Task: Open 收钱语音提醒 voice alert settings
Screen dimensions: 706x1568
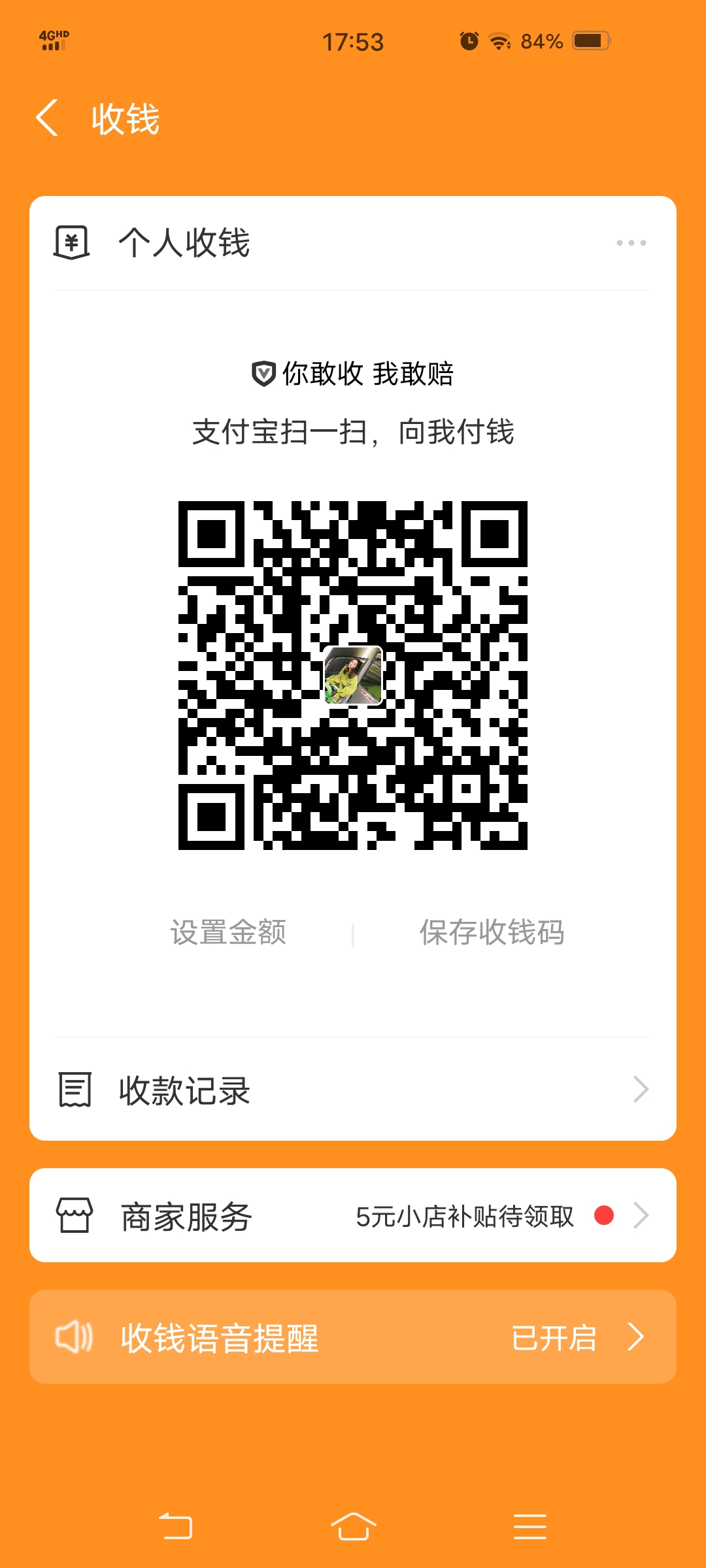Action: click(353, 1337)
